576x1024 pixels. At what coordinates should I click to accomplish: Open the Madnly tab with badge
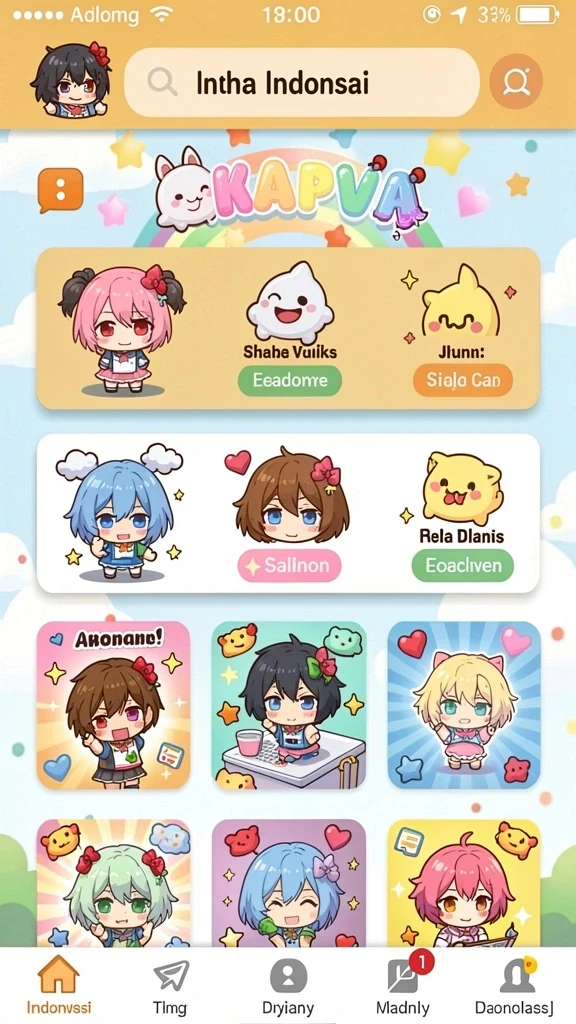(404, 985)
